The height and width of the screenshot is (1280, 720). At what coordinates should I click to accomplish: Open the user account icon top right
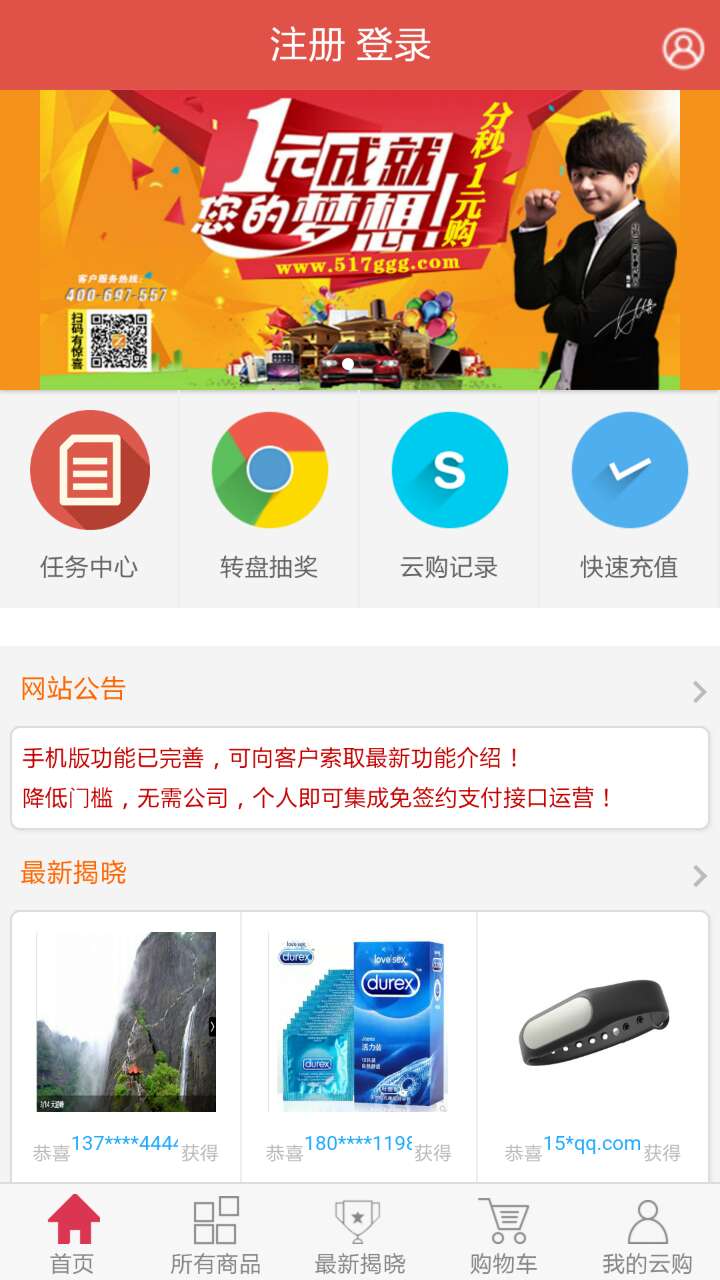pyautogui.click(x=681, y=44)
